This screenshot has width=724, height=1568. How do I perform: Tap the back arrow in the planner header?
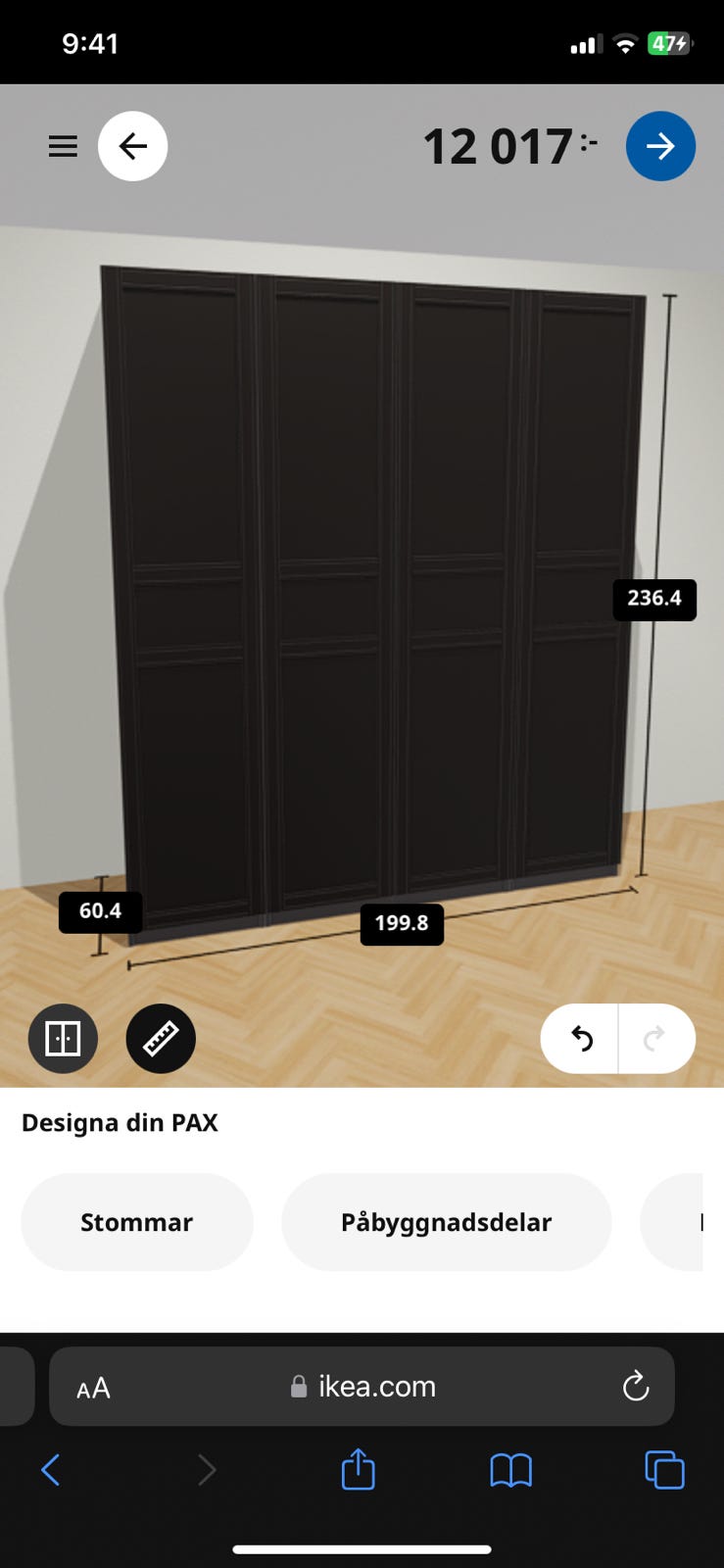pyautogui.click(x=132, y=145)
